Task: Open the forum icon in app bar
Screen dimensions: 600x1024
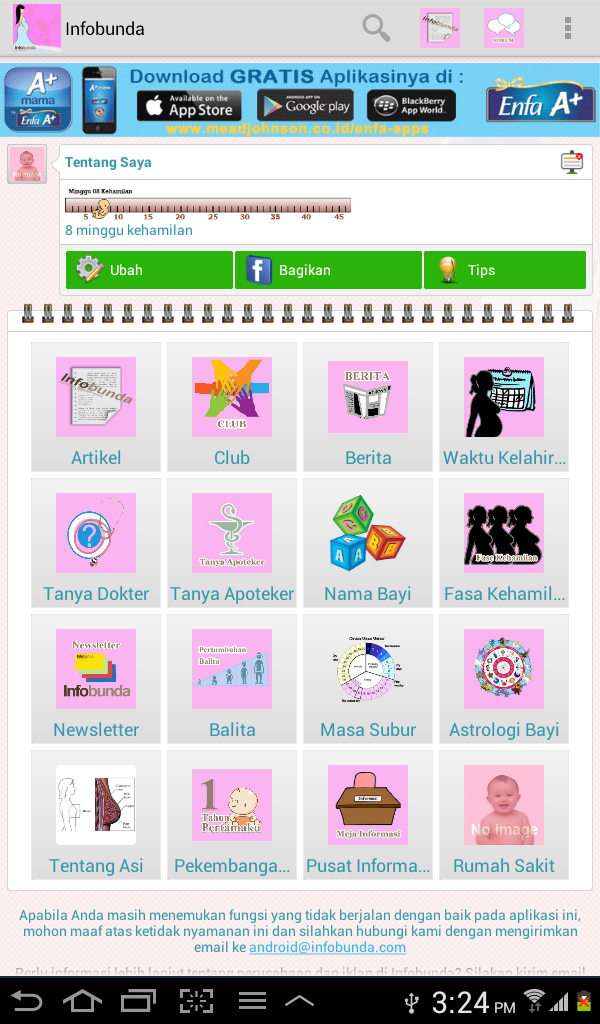Action: pos(504,28)
